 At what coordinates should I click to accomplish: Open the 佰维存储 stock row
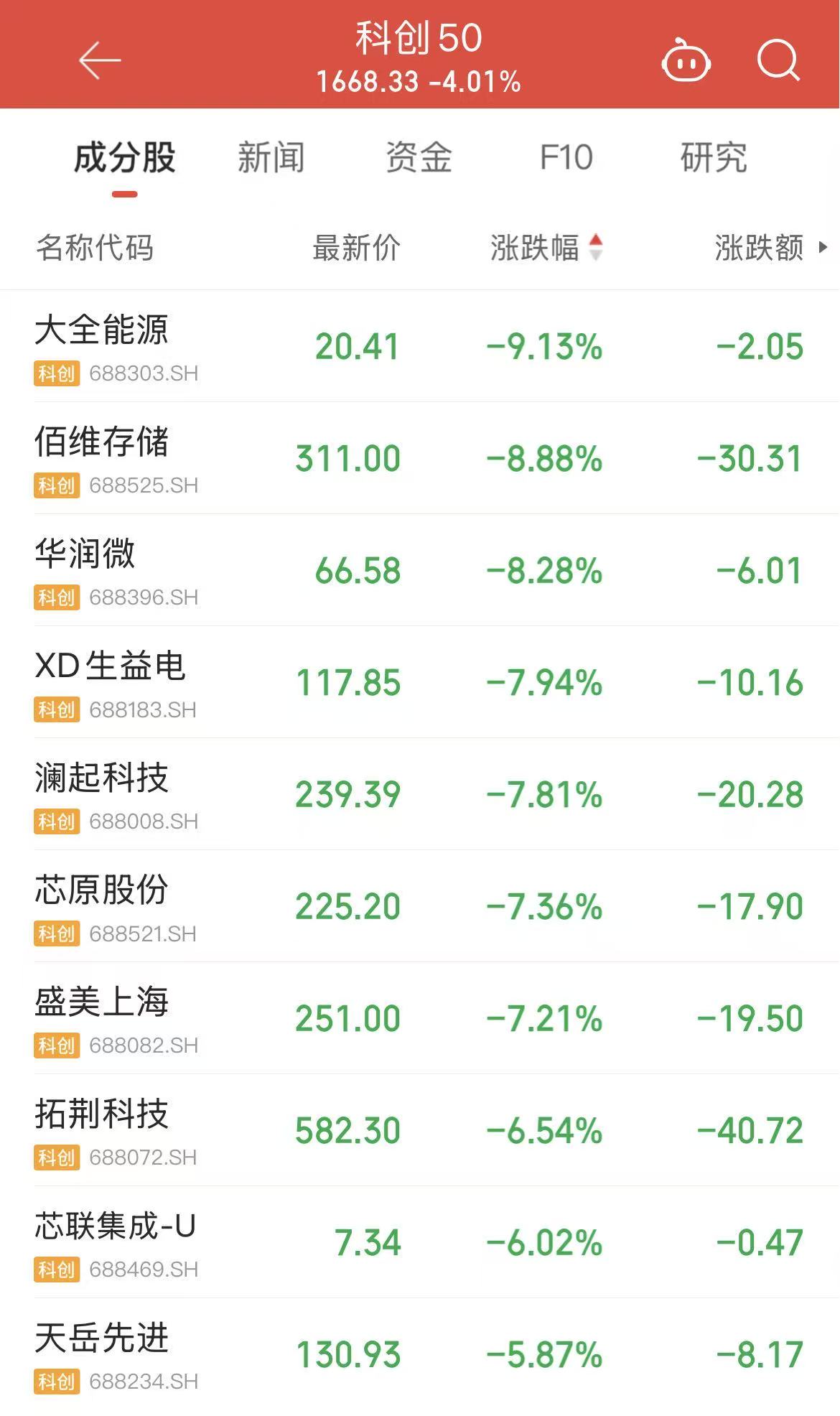420,458
